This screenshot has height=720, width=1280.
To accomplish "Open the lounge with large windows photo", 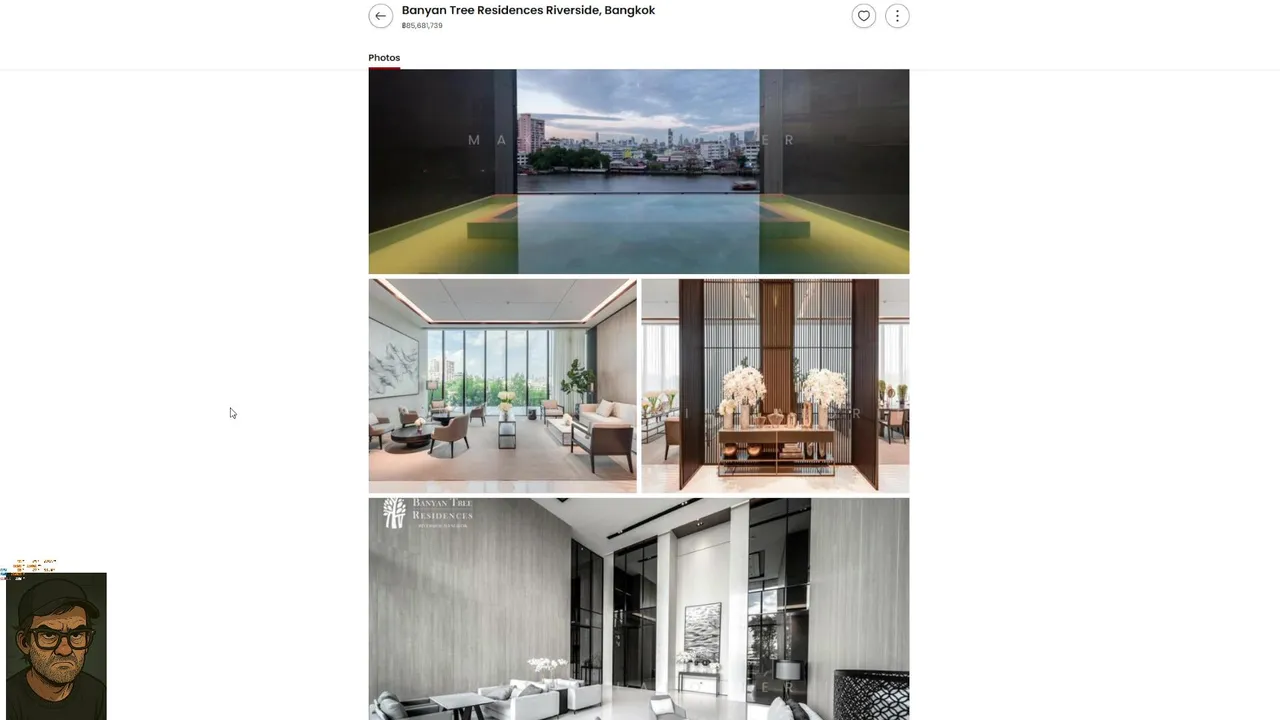I will click(x=502, y=385).
